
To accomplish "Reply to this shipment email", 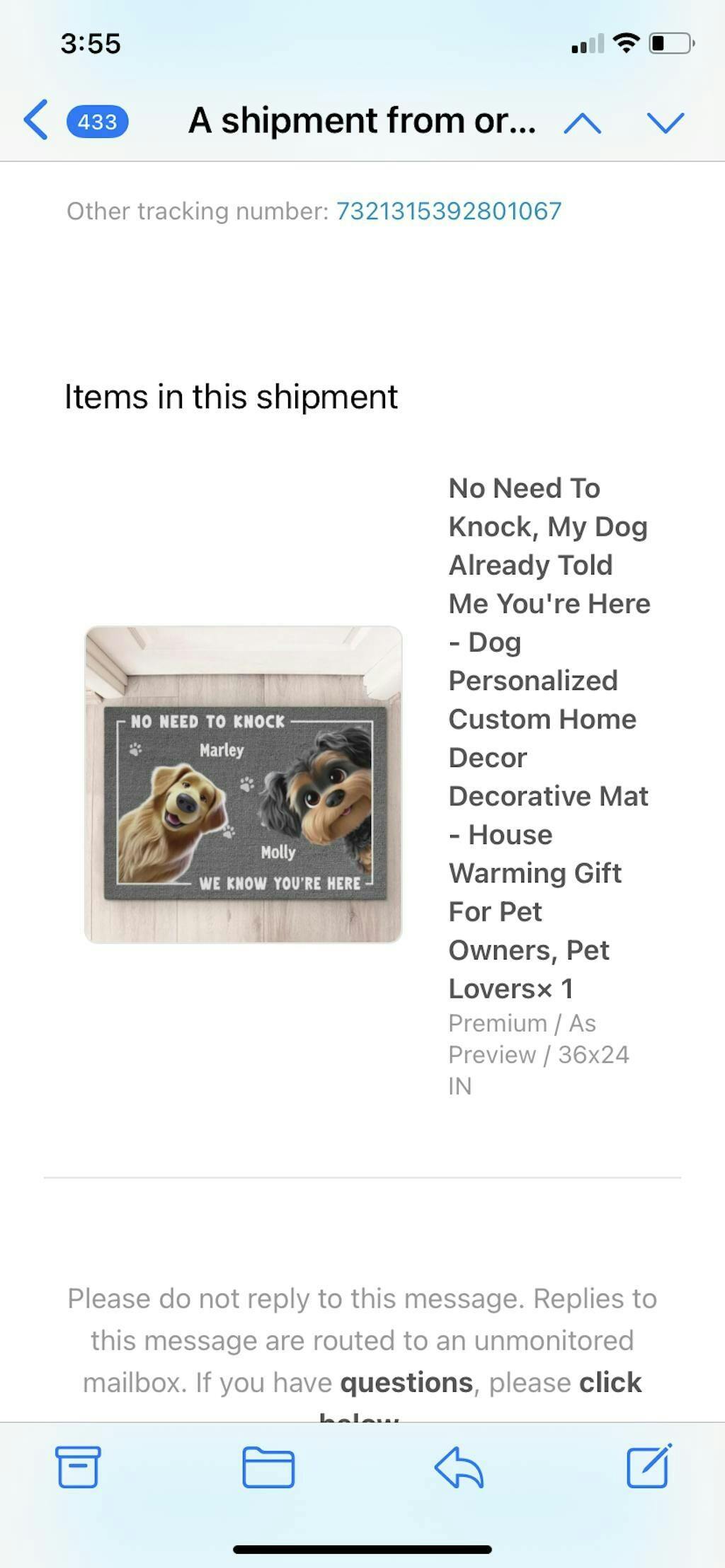I will pos(459,1467).
